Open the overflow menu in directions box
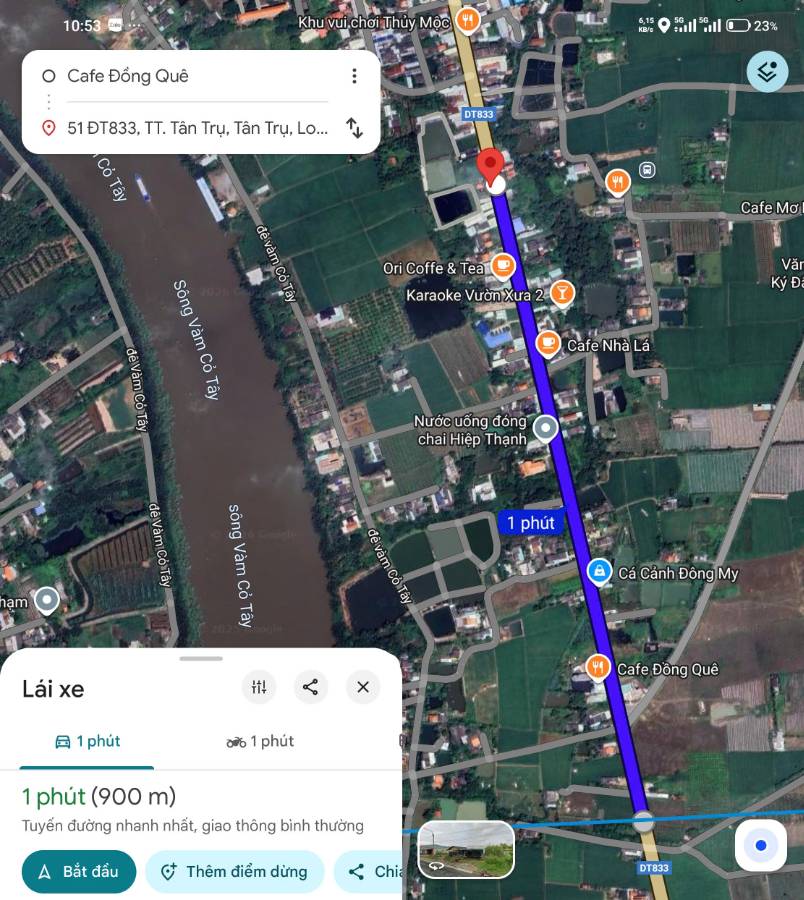 point(353,76)
